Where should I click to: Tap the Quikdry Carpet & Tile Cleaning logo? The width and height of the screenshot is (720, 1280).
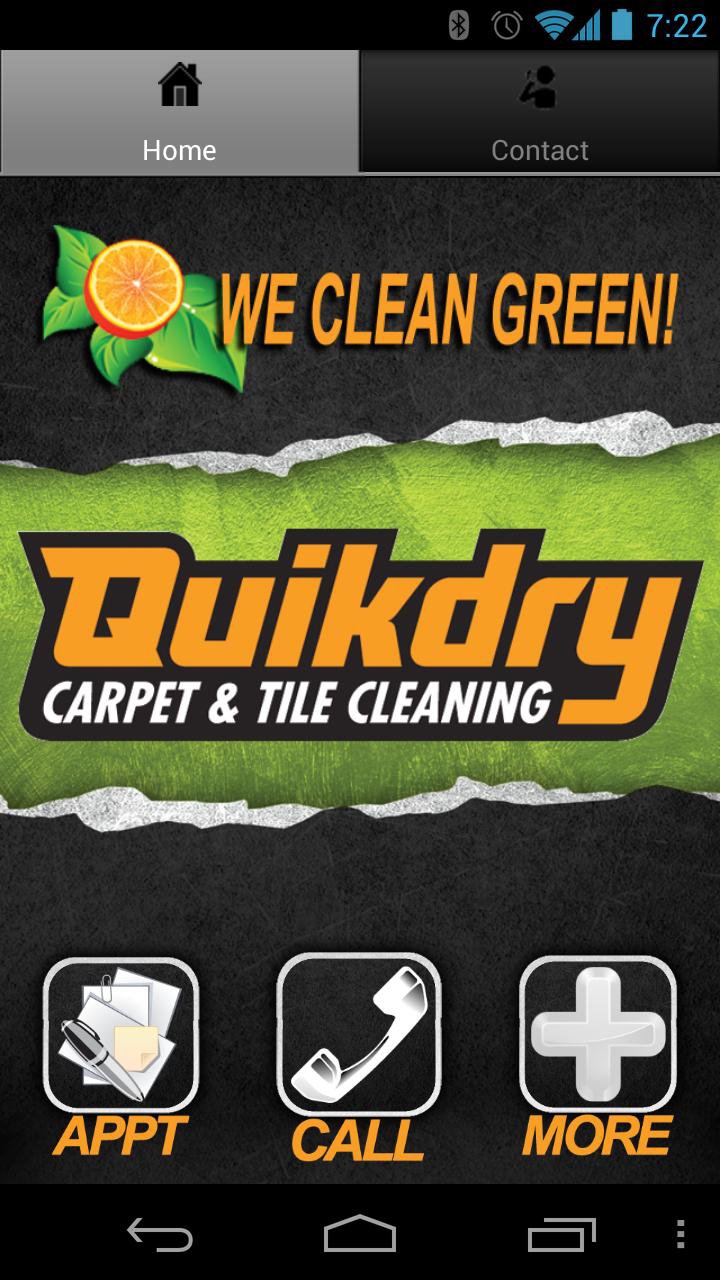click(x=360, y=630)
